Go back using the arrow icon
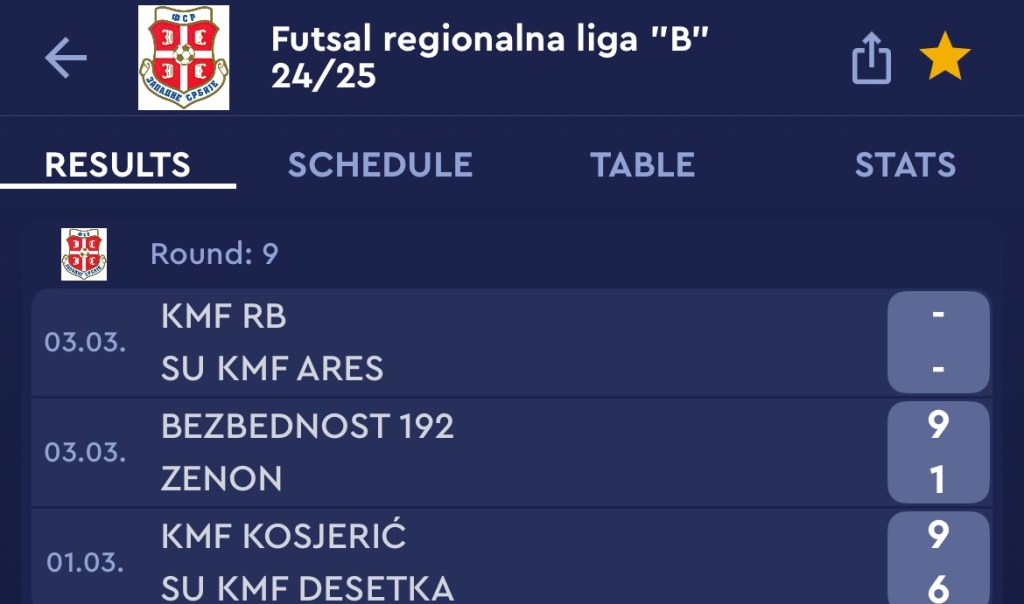This screenshot has height=604, width=1024. point(66,59)
